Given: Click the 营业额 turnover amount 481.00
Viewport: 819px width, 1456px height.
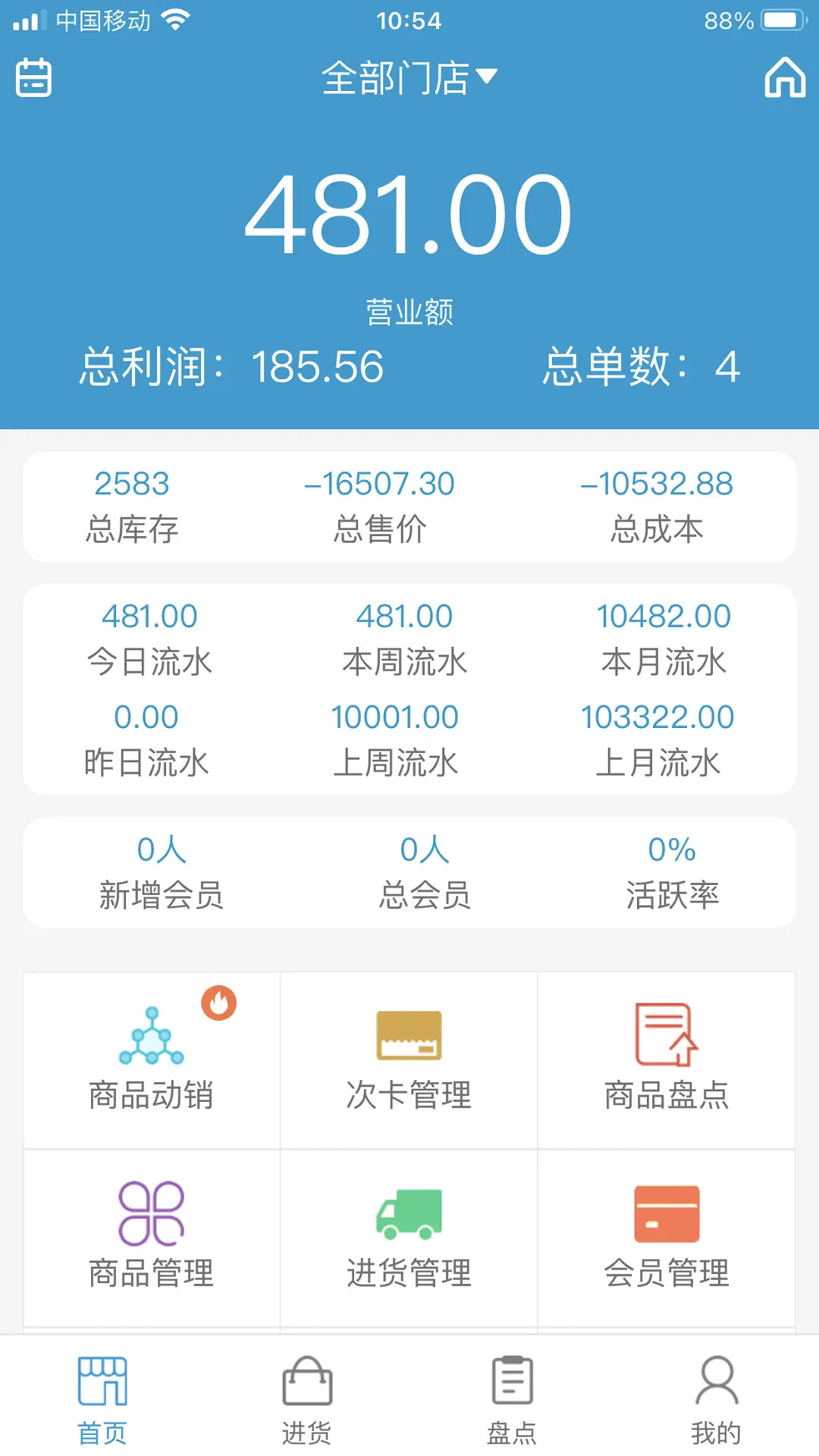Looking at the screenshot, I should tap(409, 215).
